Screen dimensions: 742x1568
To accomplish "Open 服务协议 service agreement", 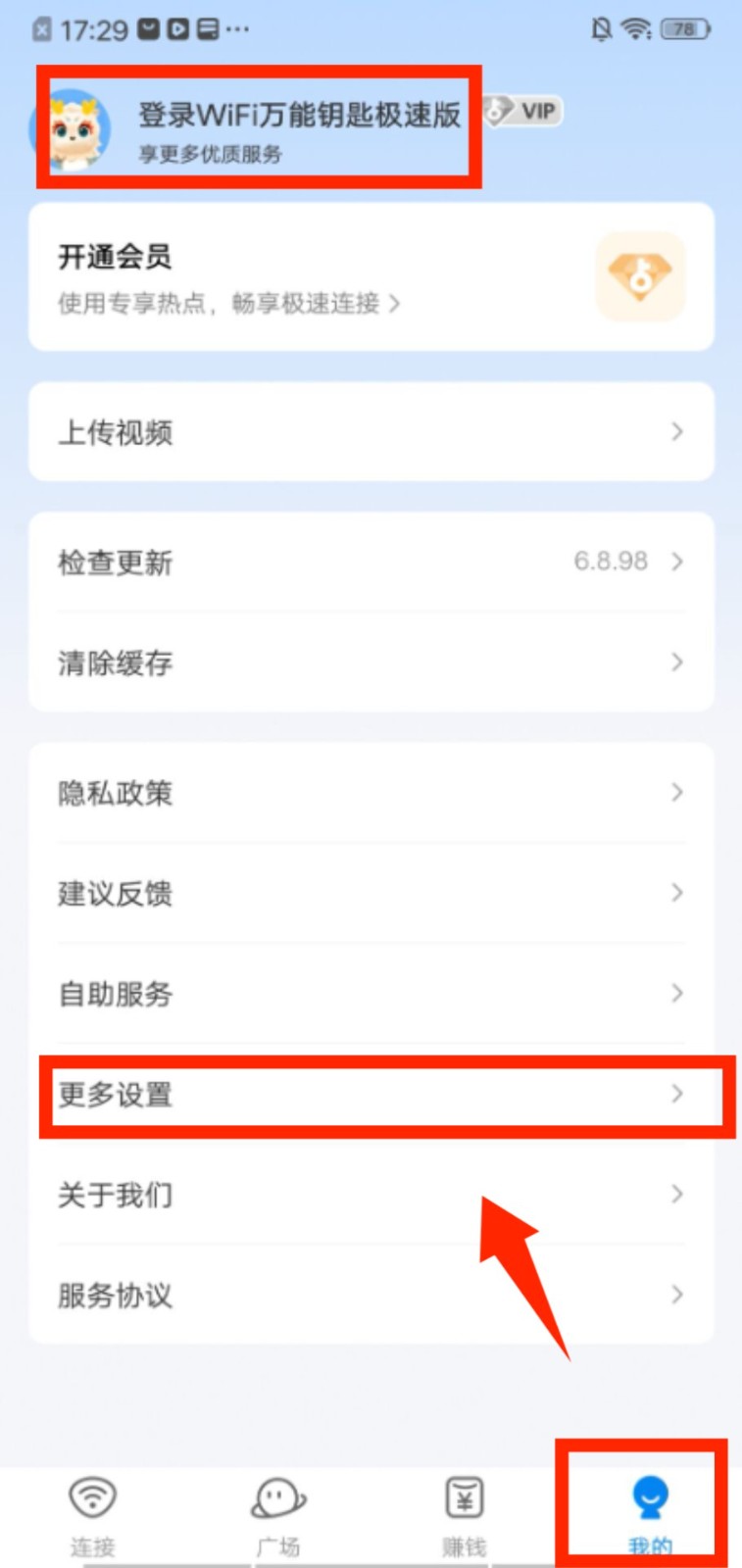I will point(371,1296).
